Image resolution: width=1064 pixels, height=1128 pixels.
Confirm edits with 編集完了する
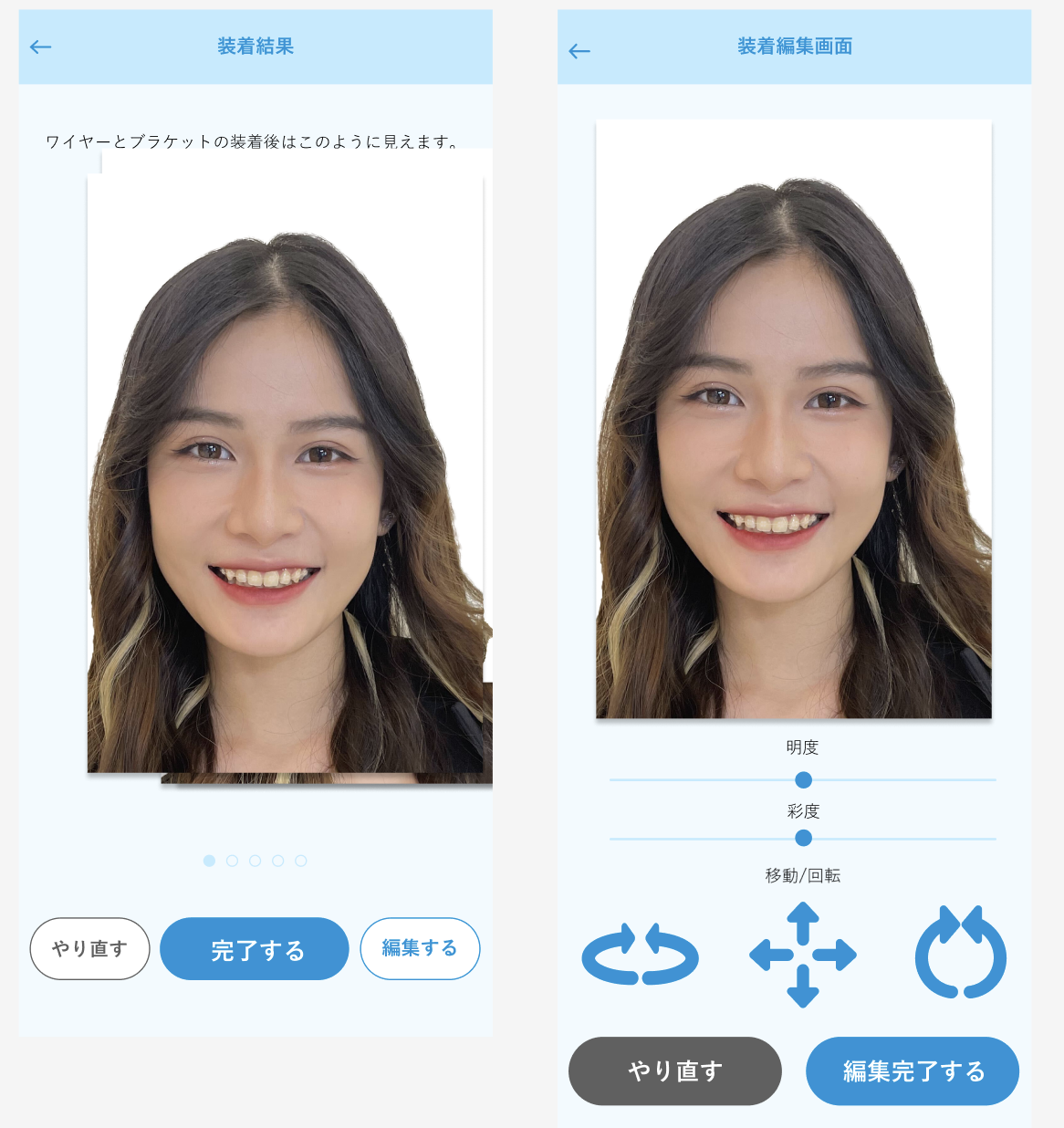913,1071
